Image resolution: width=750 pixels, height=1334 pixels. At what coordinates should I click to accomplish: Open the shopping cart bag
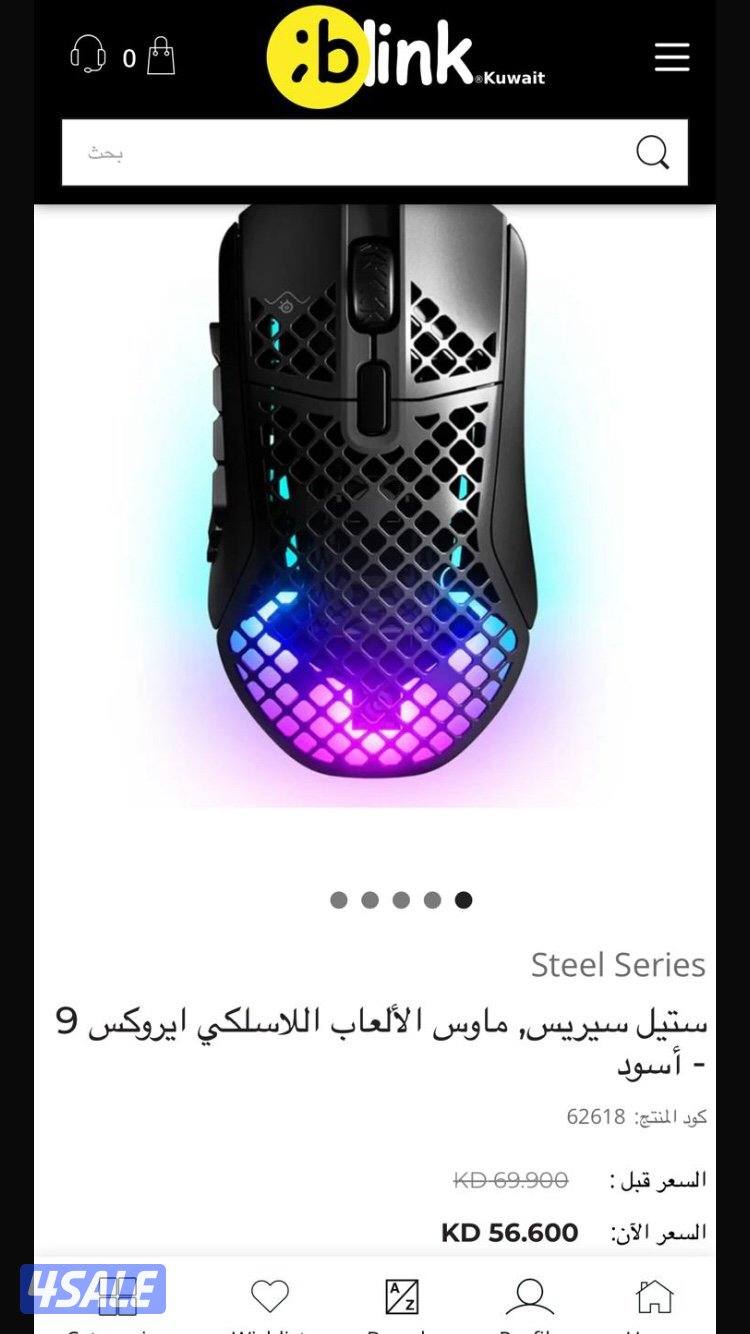pos(161,56)
